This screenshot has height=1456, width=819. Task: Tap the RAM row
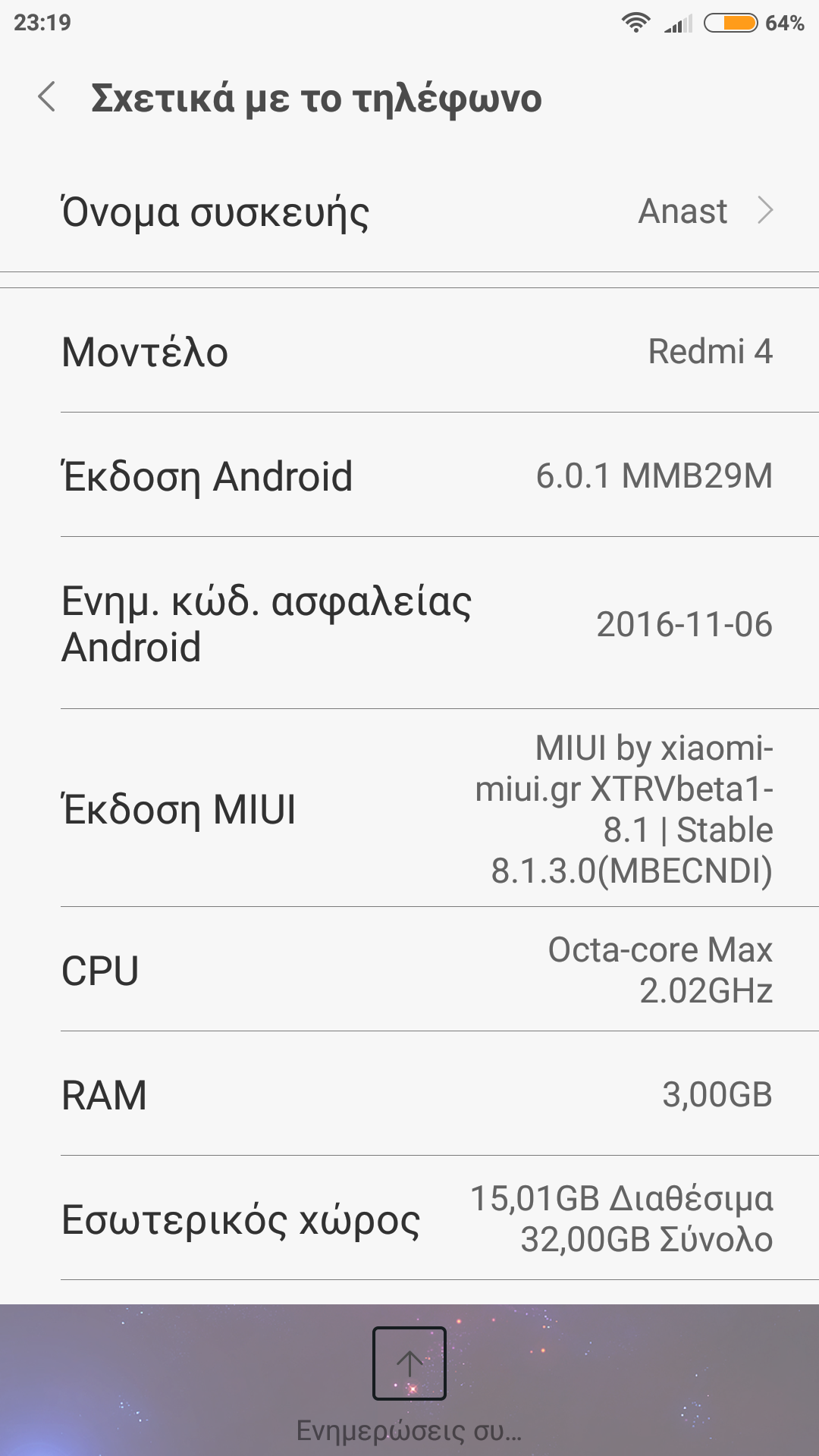(x=409, y=1094)
